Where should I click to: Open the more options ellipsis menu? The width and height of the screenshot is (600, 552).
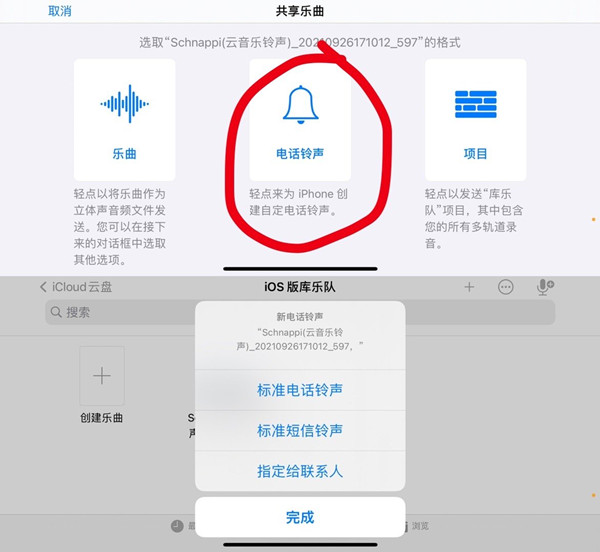click(506, 287)
